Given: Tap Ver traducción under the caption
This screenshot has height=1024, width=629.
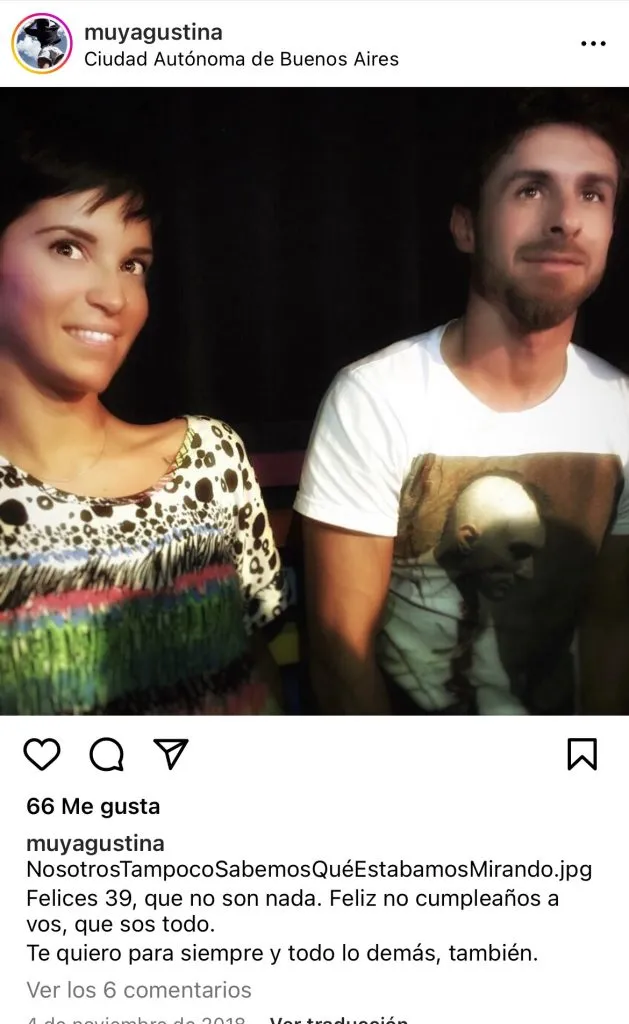Looking at the screenshot, I should [x=338, y=1019].
